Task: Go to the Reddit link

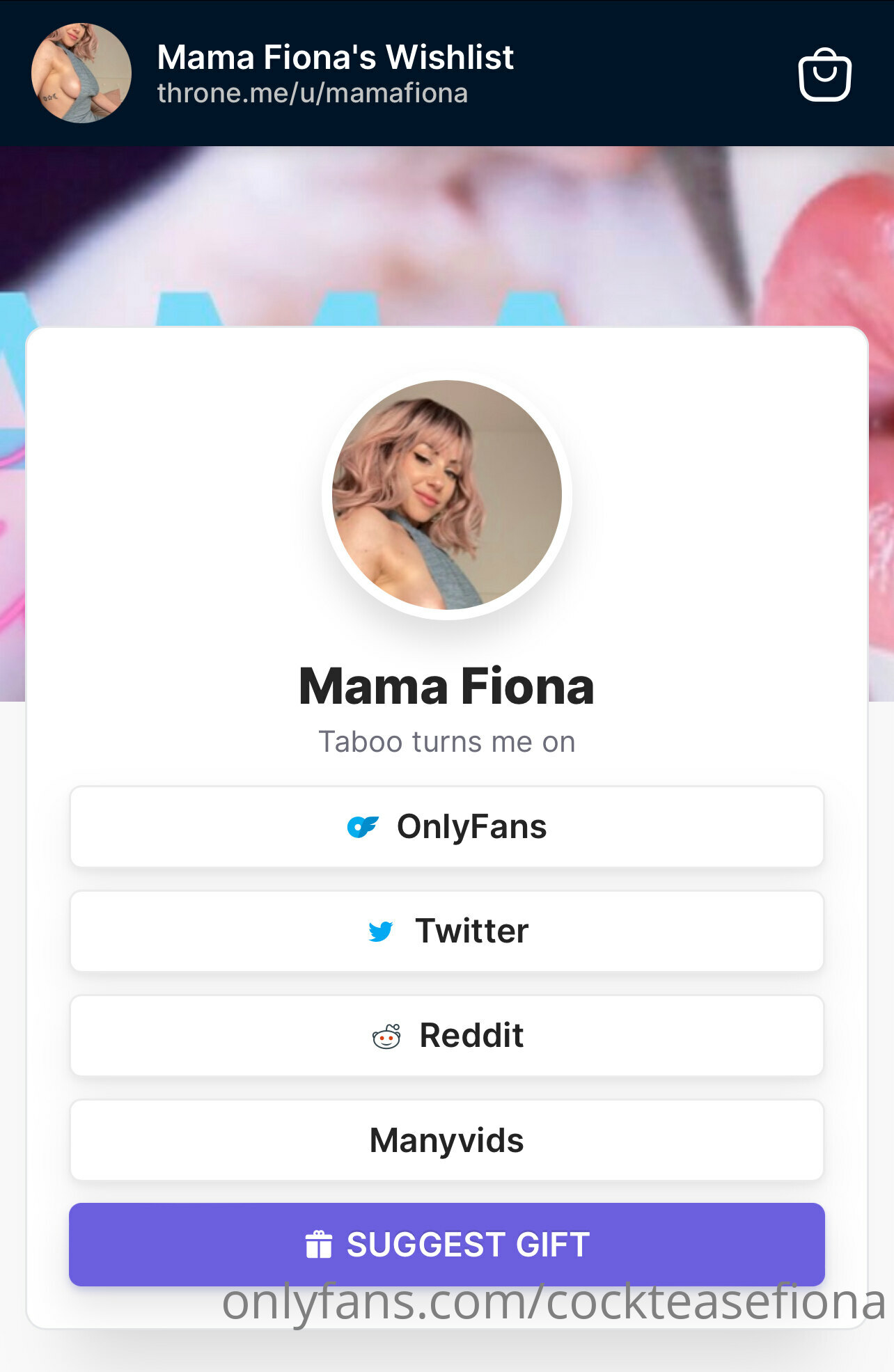Action: [x=447, y=1036]
